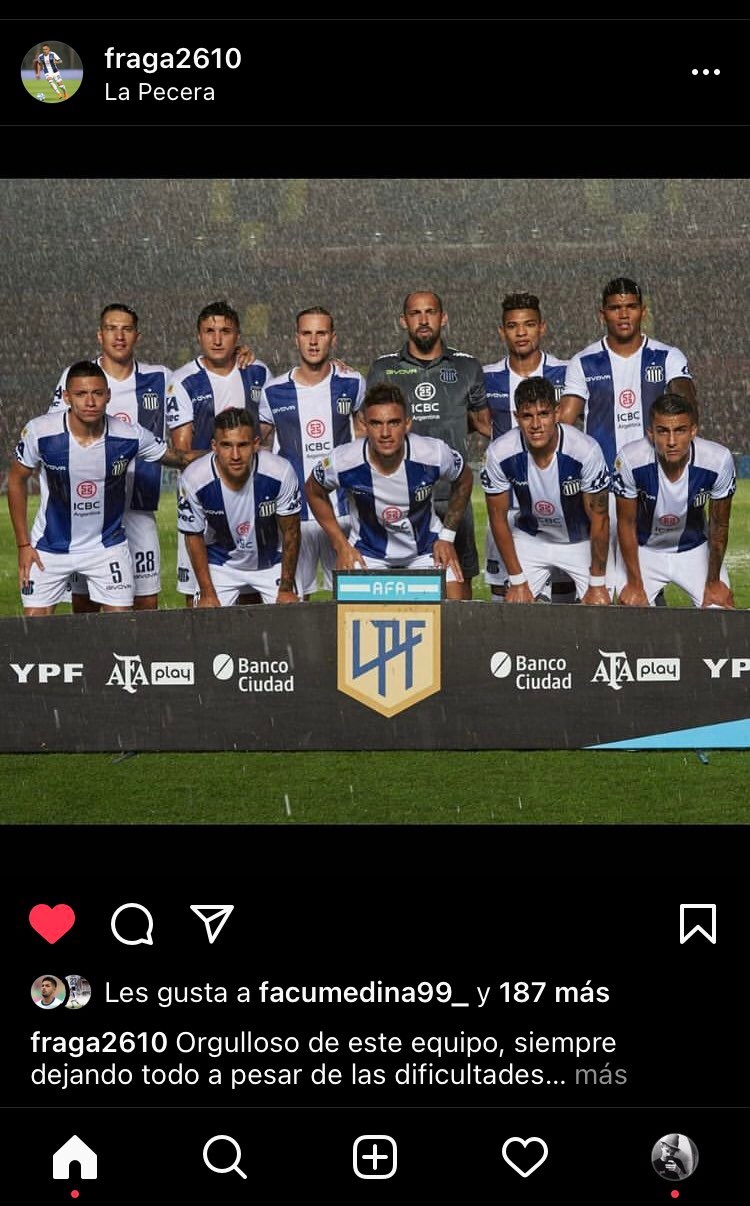This screenshot has width=750, height=1206.
Task: Go to my profile tab
Action: pos(675,1158)
